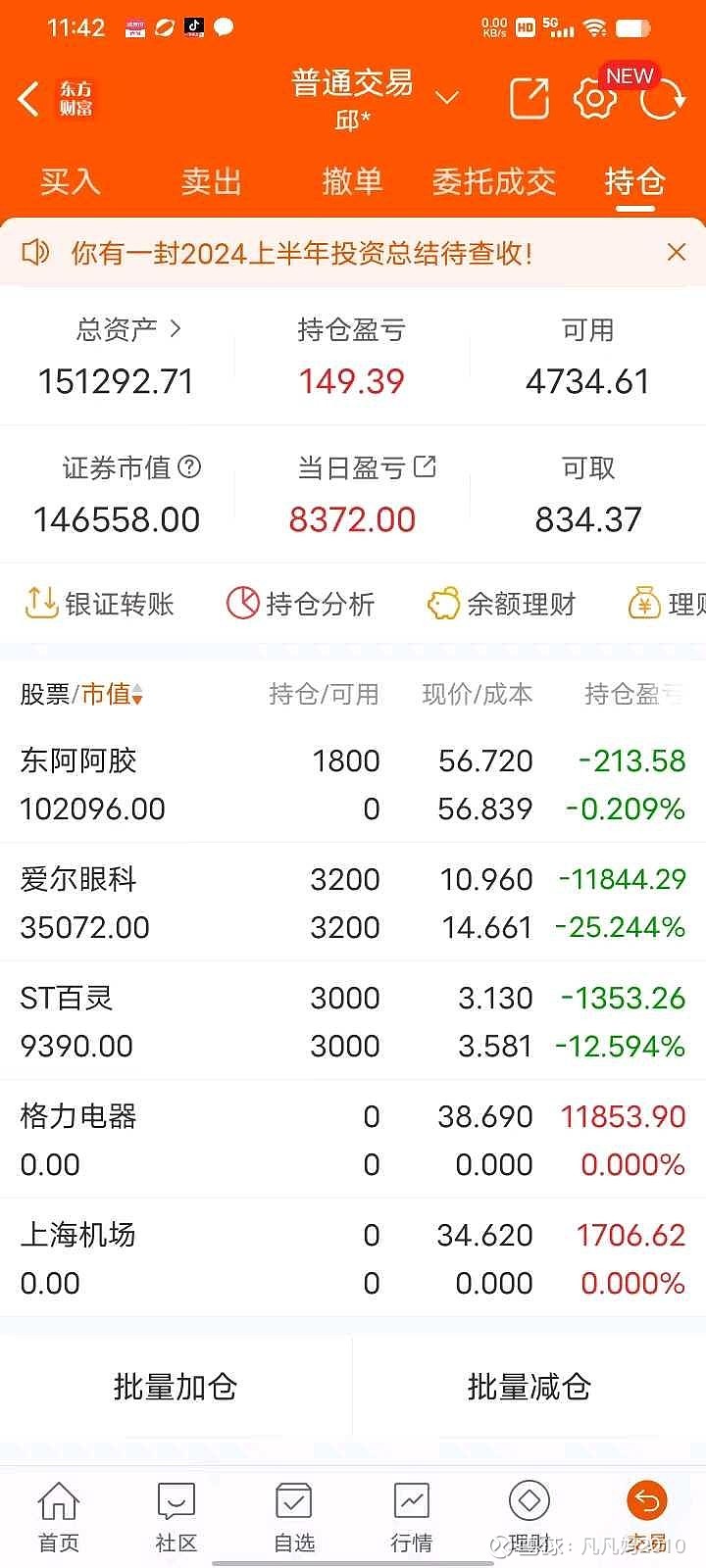
Task: Open 银证转账 transfer
Action: [x=100, y=604]
